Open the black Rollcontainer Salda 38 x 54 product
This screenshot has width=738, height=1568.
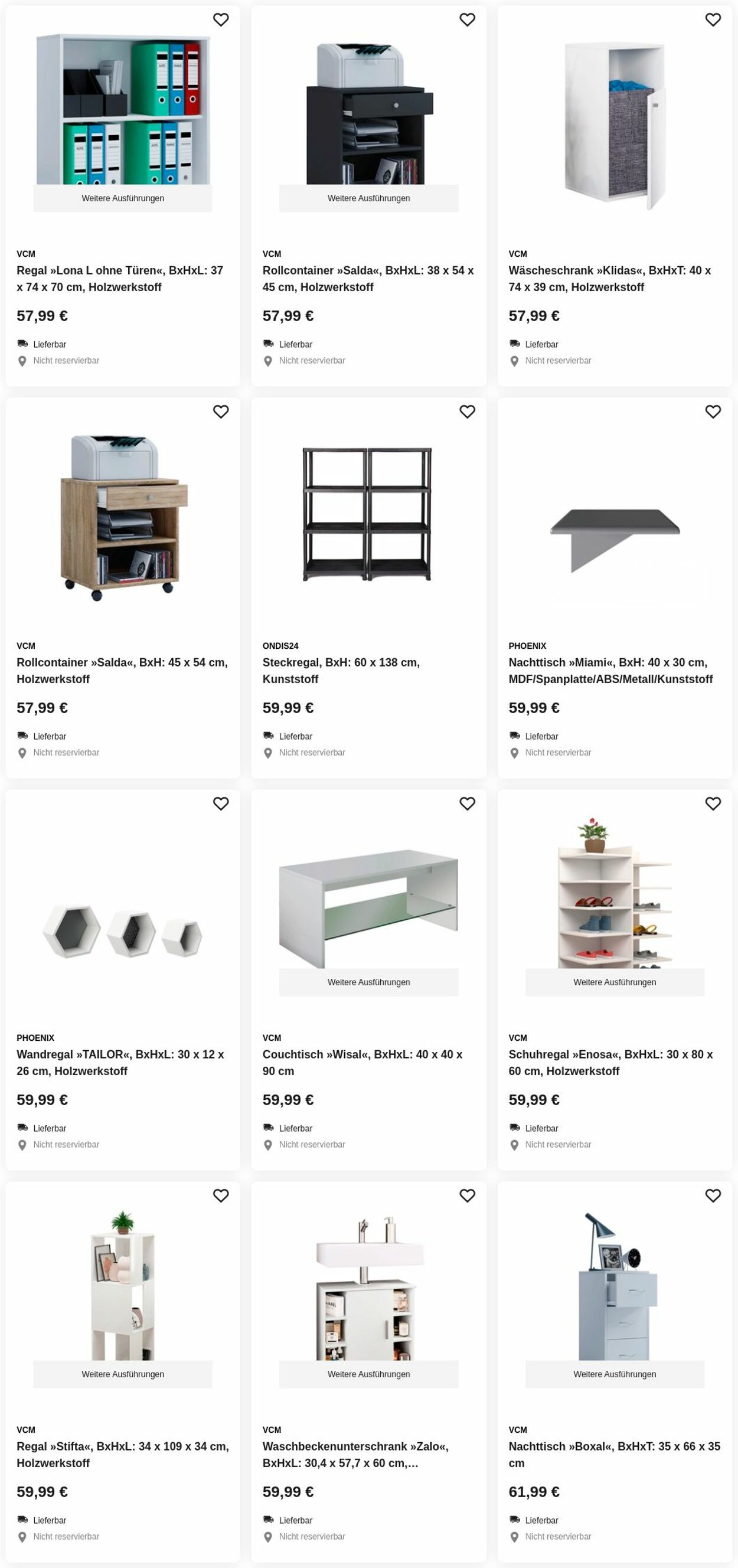click(368, 278)
